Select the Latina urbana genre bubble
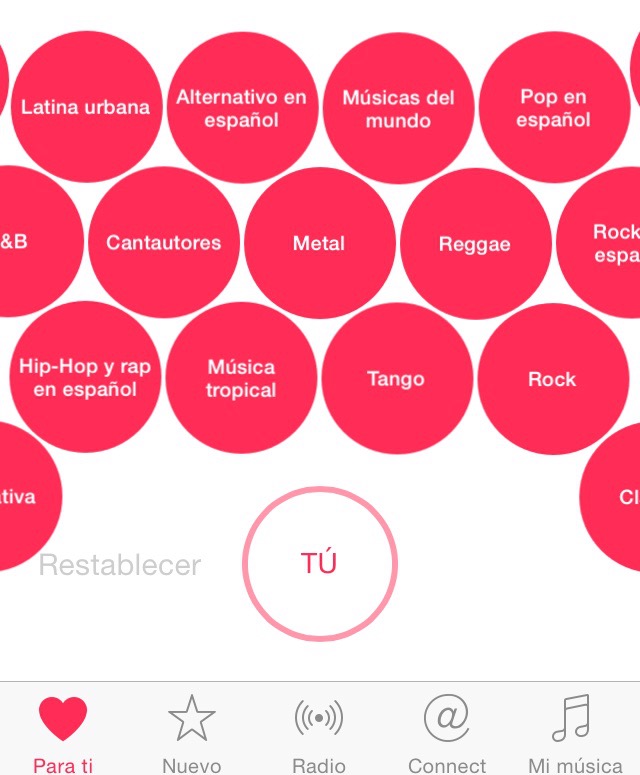640x775 pixels. click(86, 107)
